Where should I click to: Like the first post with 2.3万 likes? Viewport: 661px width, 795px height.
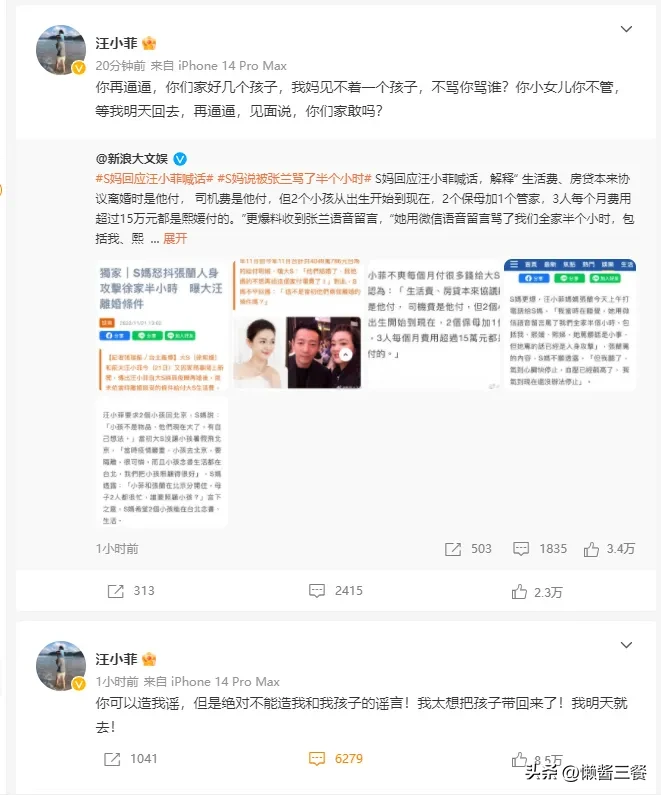[x=537, y=592]
